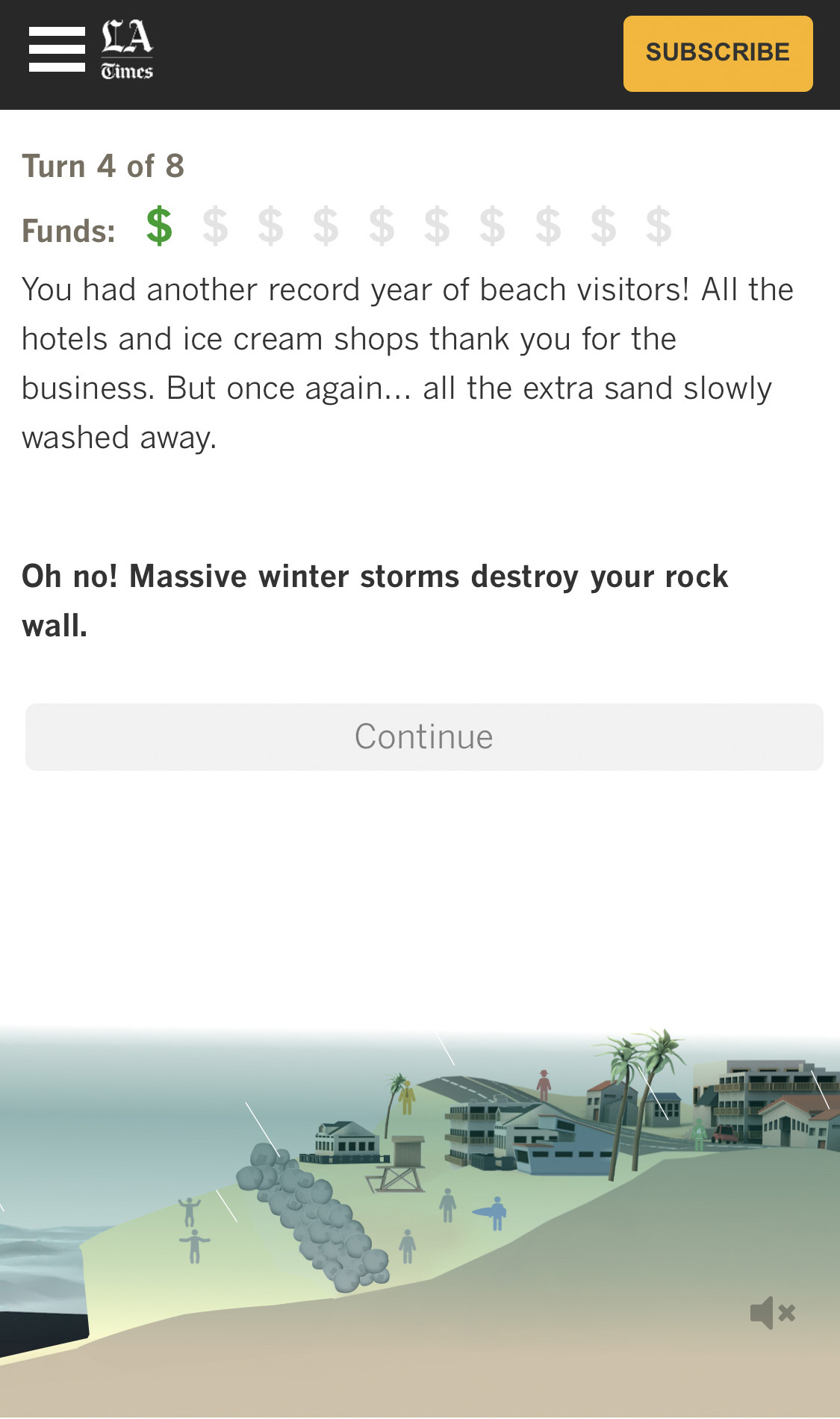The image size is (840, 1419).
Task: Continue to the next turn
Action: pyautogui.click(x=424, y=736)
